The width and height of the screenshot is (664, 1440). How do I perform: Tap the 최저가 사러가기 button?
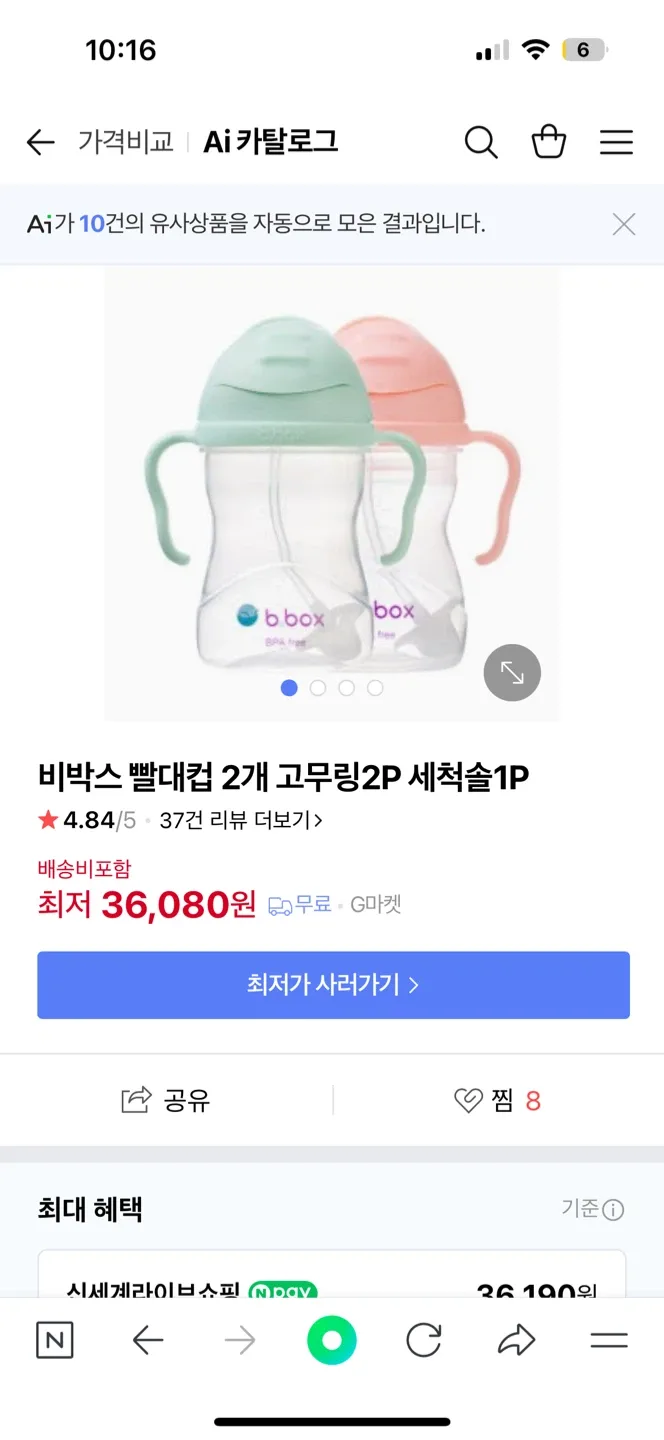[x=333, y=985]
